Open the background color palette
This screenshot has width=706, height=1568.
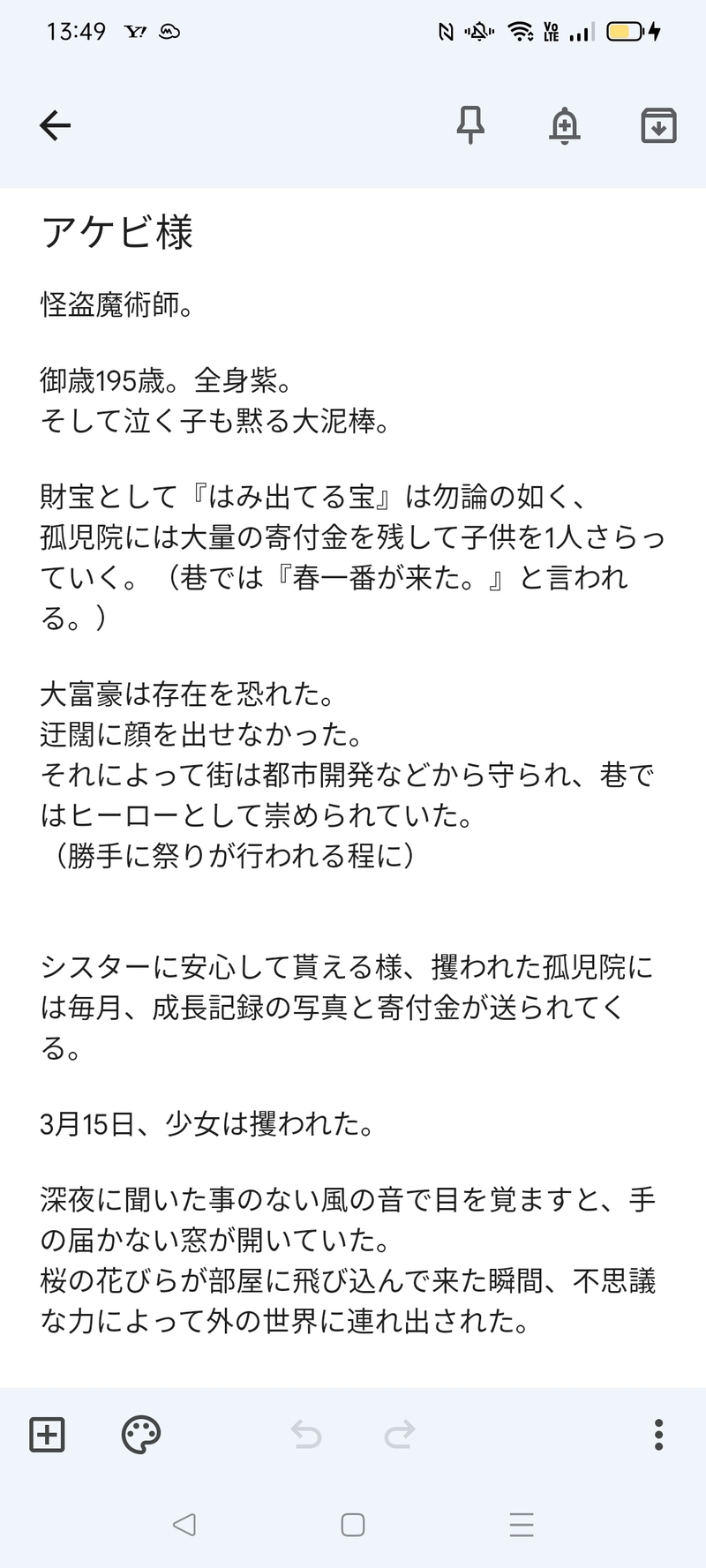click(141, 1435)
